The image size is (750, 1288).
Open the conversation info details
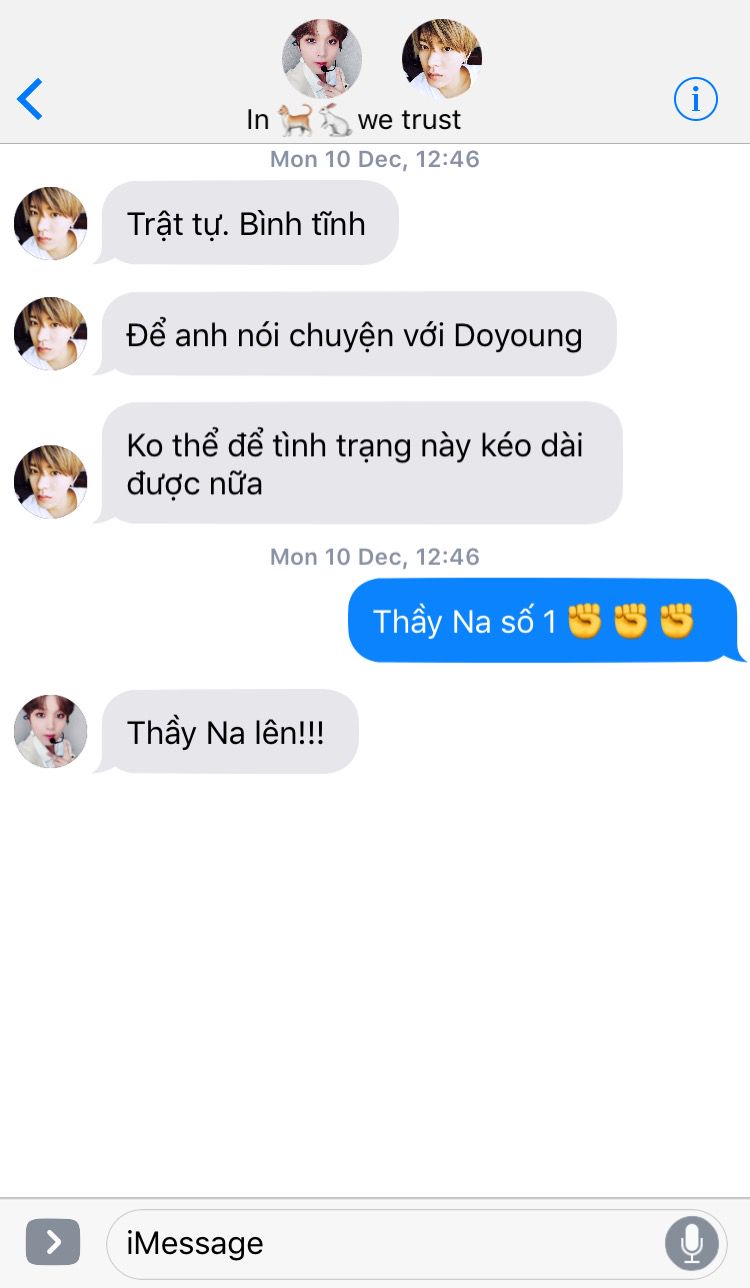pyautogui.click(x=696, y=99)
